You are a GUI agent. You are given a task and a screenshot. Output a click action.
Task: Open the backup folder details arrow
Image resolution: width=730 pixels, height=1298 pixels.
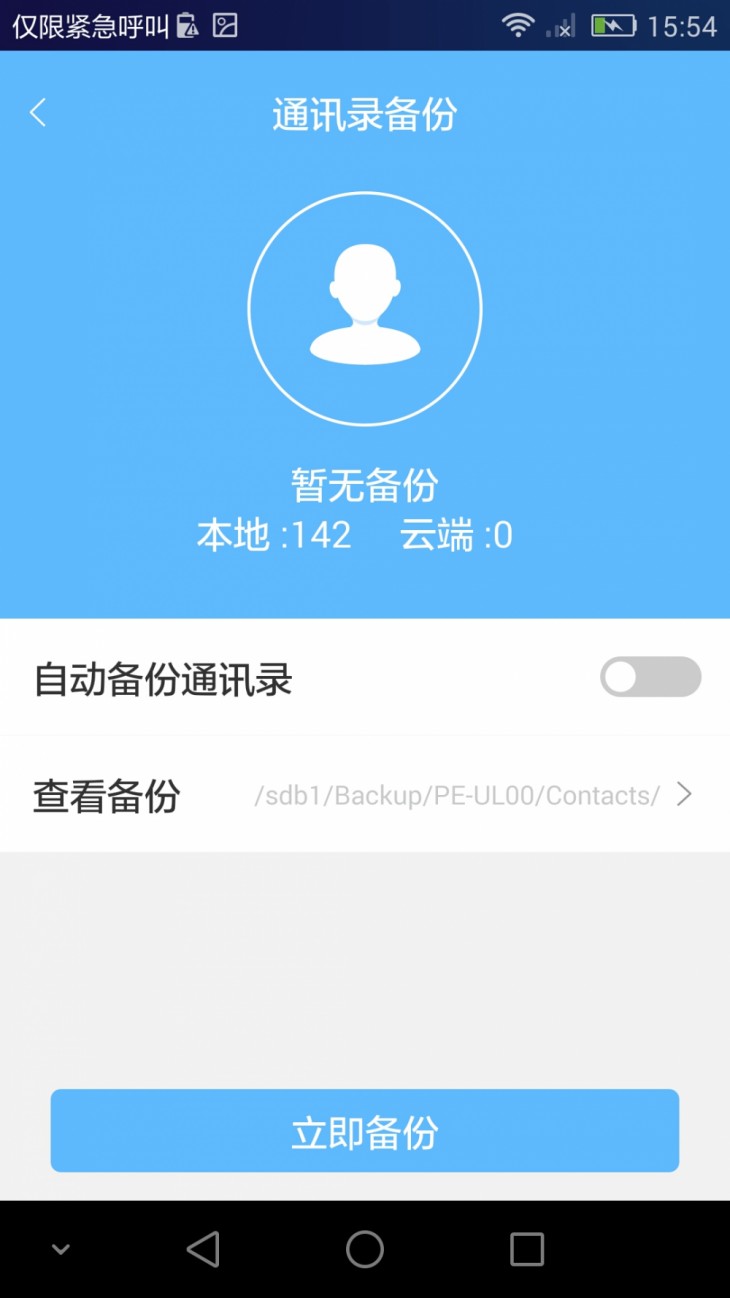pyautogui.click(x=686, y=794)
